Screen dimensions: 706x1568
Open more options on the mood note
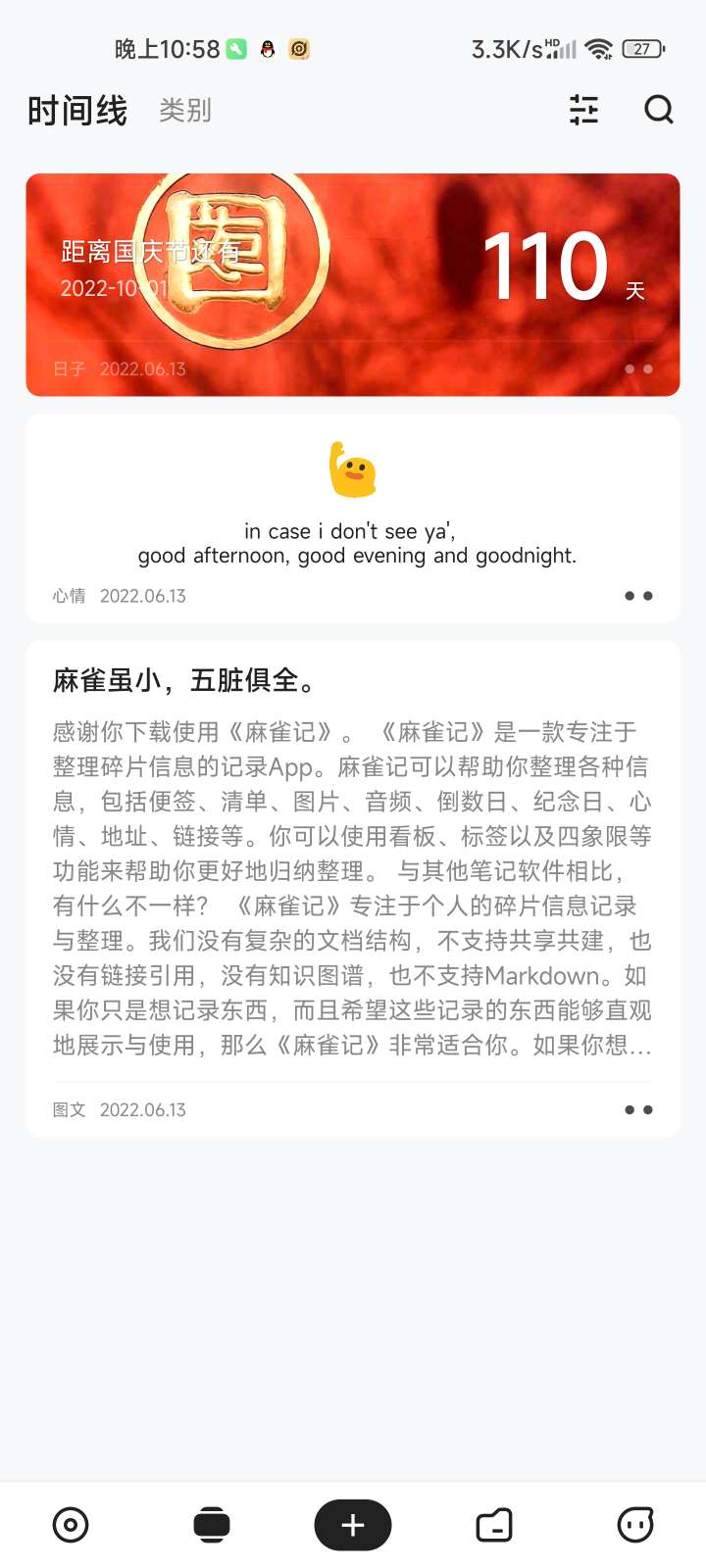(639, 595)
